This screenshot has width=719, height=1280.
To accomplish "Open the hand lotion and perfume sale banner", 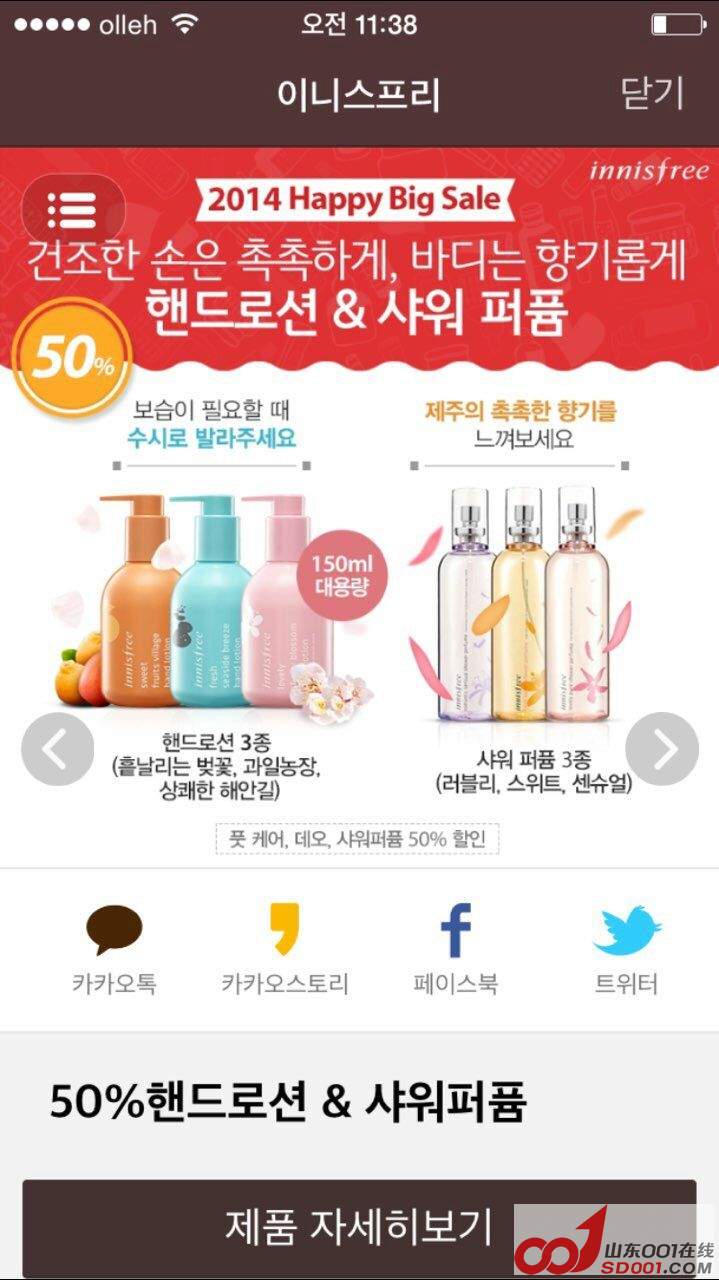I will click(360, 560).
